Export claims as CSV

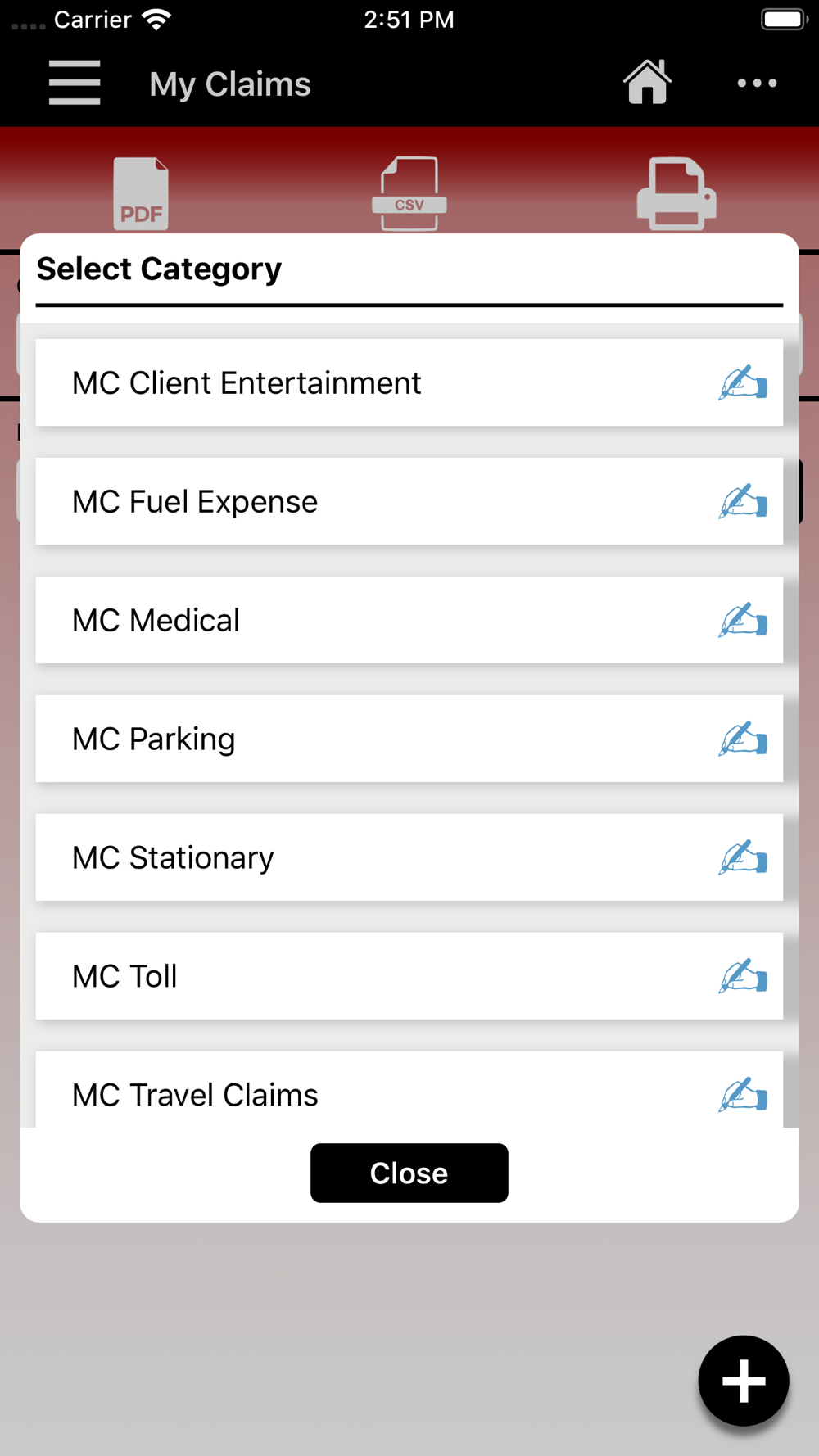pyautogui.click(x=409, y=193)
